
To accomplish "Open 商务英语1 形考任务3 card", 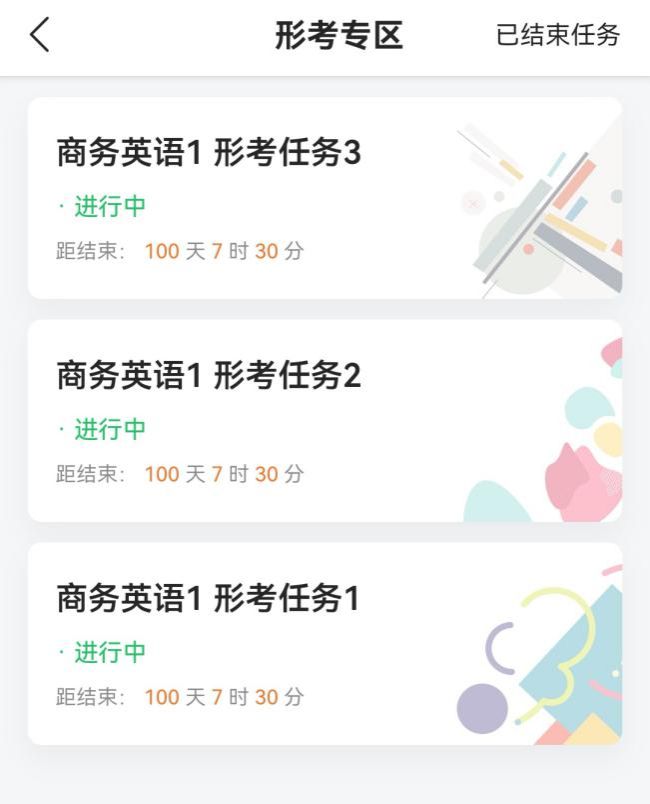I will tap(324, 198).
